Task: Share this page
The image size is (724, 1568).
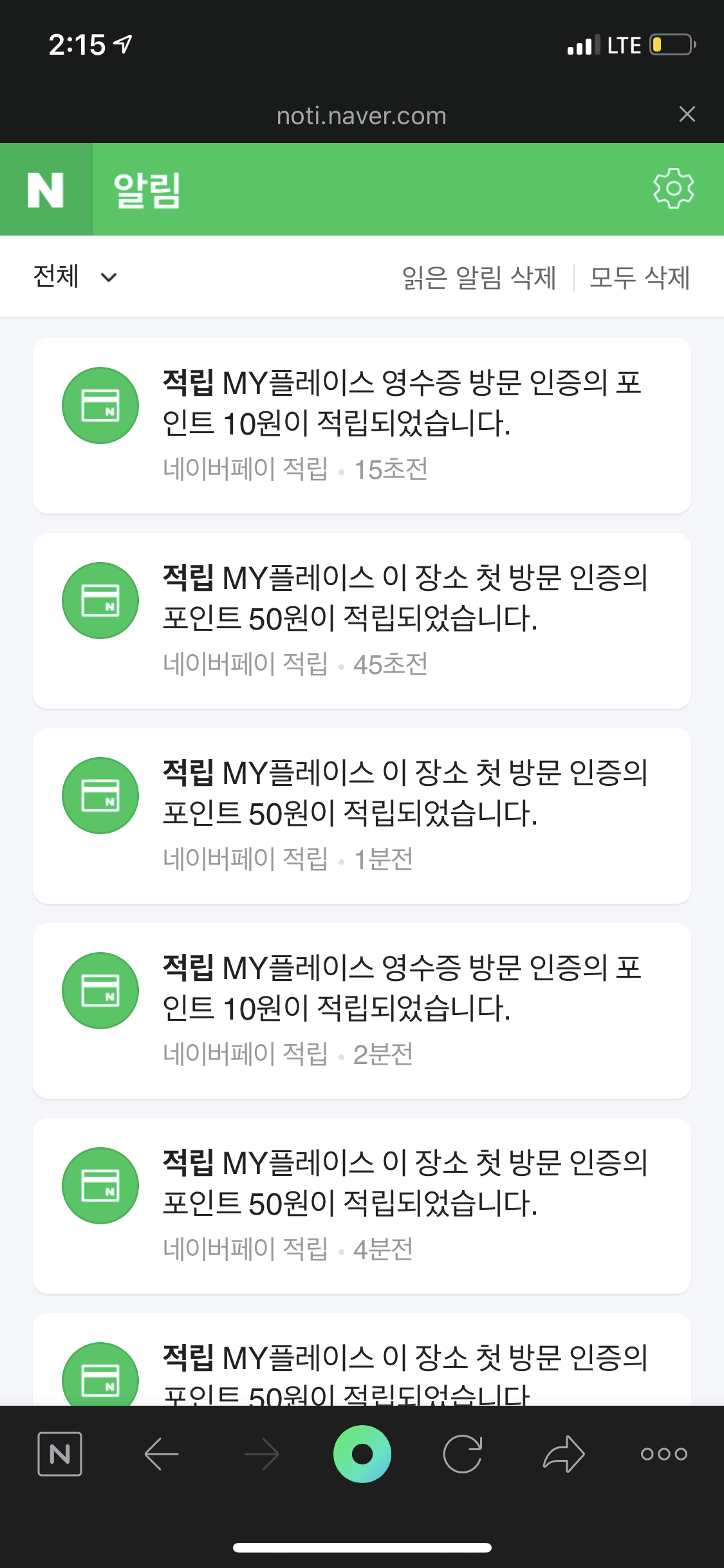Action: point(564,1454)
